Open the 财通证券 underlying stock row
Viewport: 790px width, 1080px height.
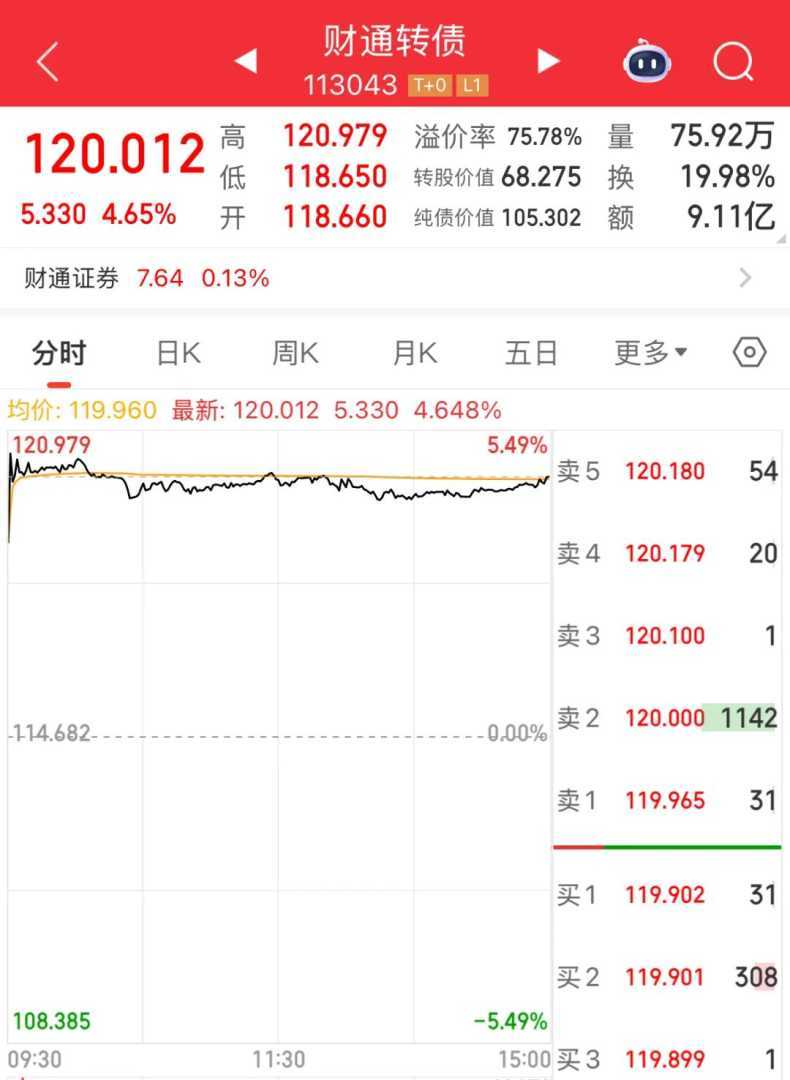click(394, 278)
